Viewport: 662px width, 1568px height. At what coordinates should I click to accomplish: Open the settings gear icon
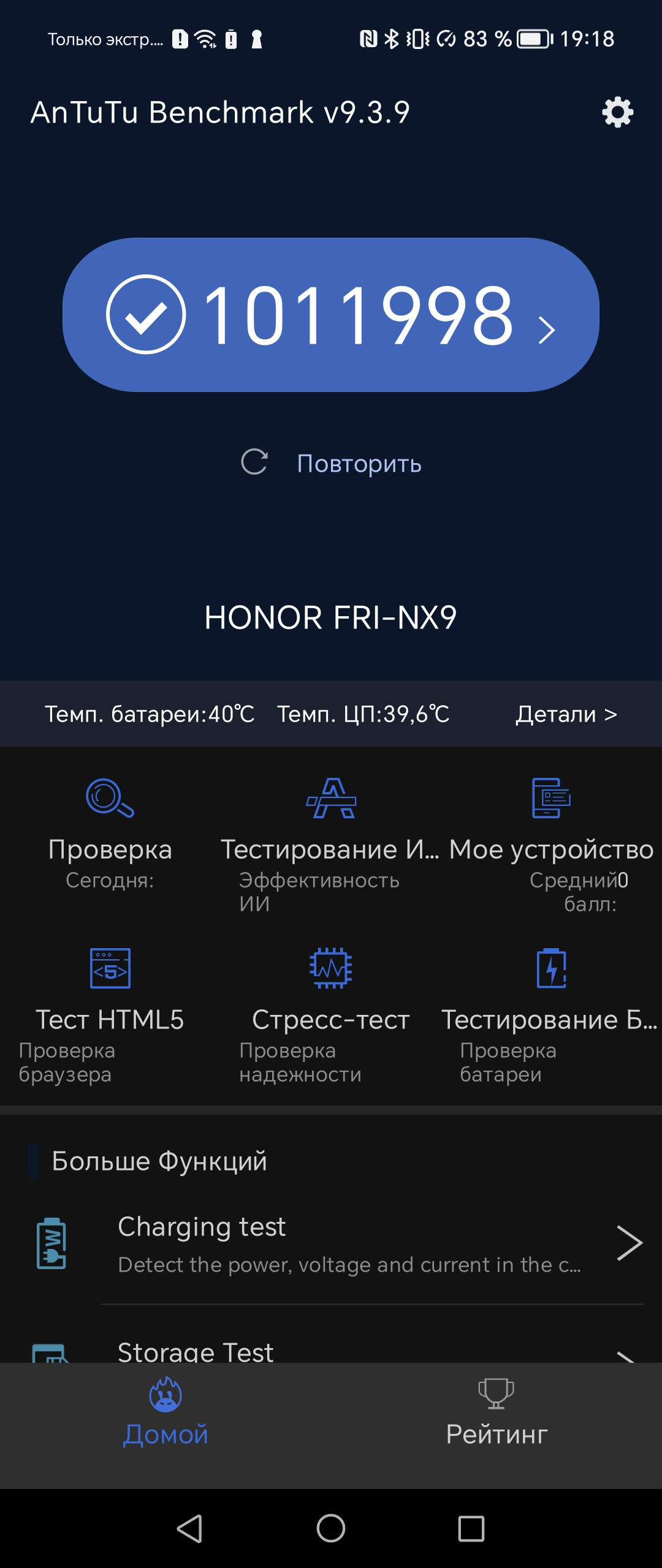click(617, 112)
